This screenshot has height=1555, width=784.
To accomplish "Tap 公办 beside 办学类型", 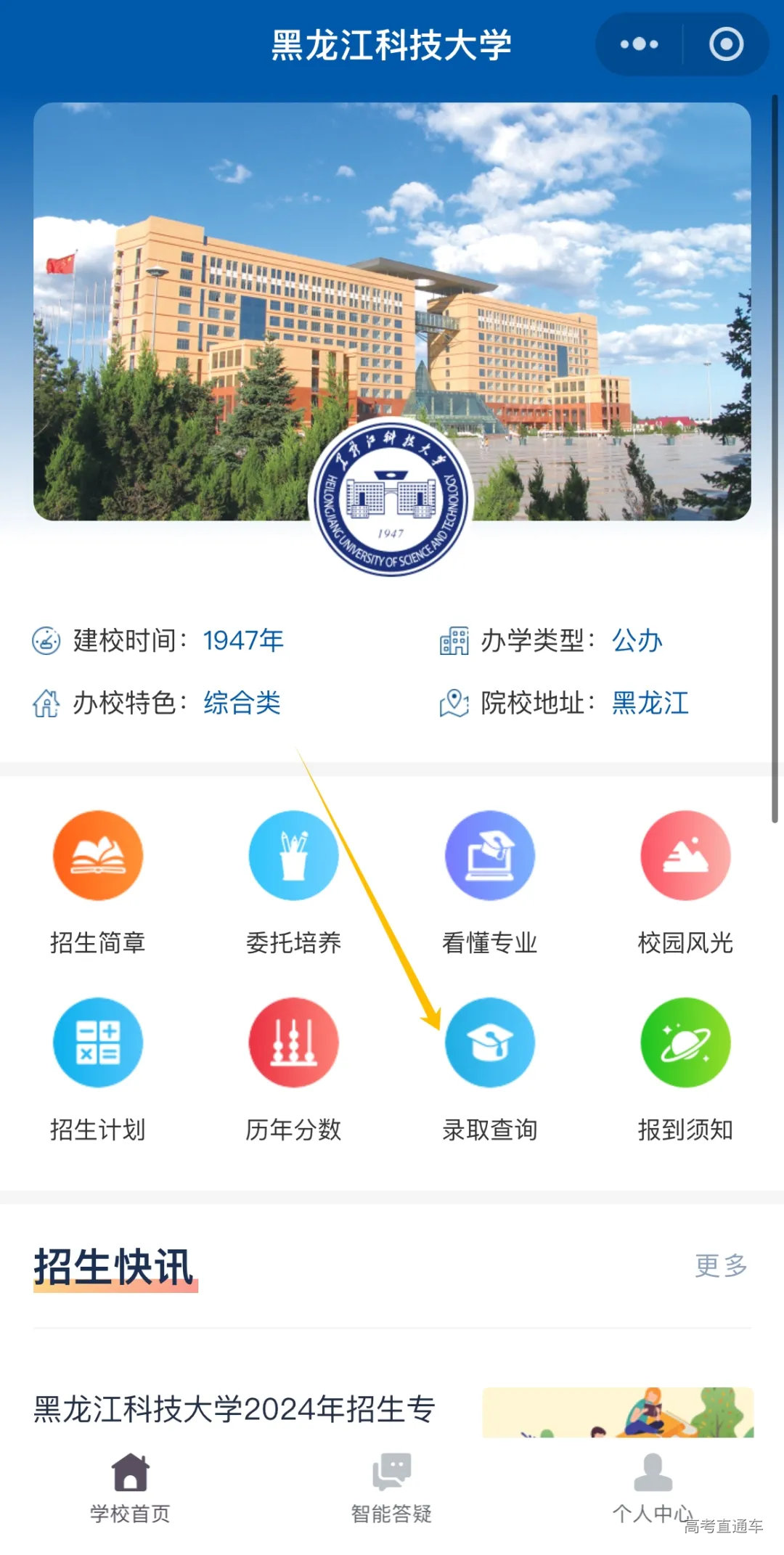I will click(636, 640).
